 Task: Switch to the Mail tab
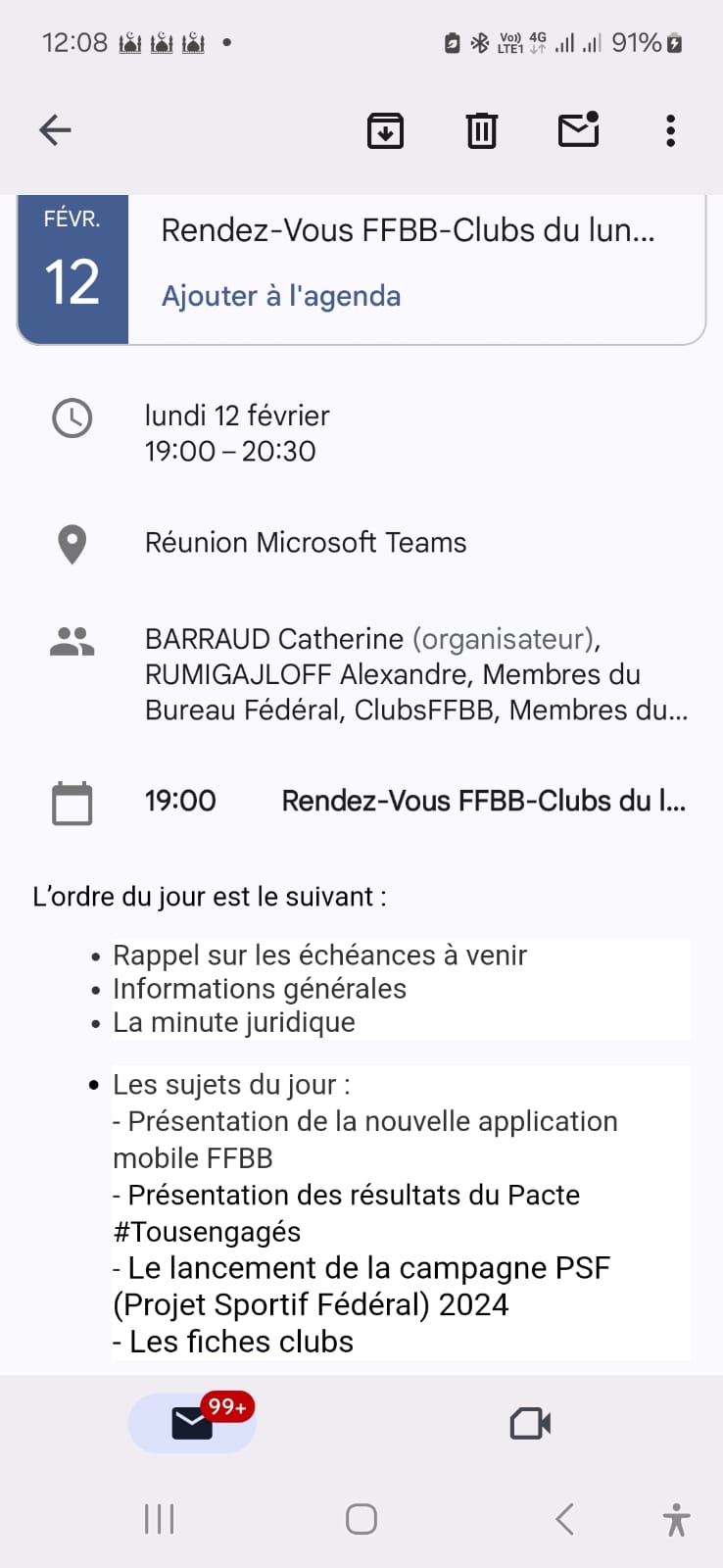[x=192, y=1423]
